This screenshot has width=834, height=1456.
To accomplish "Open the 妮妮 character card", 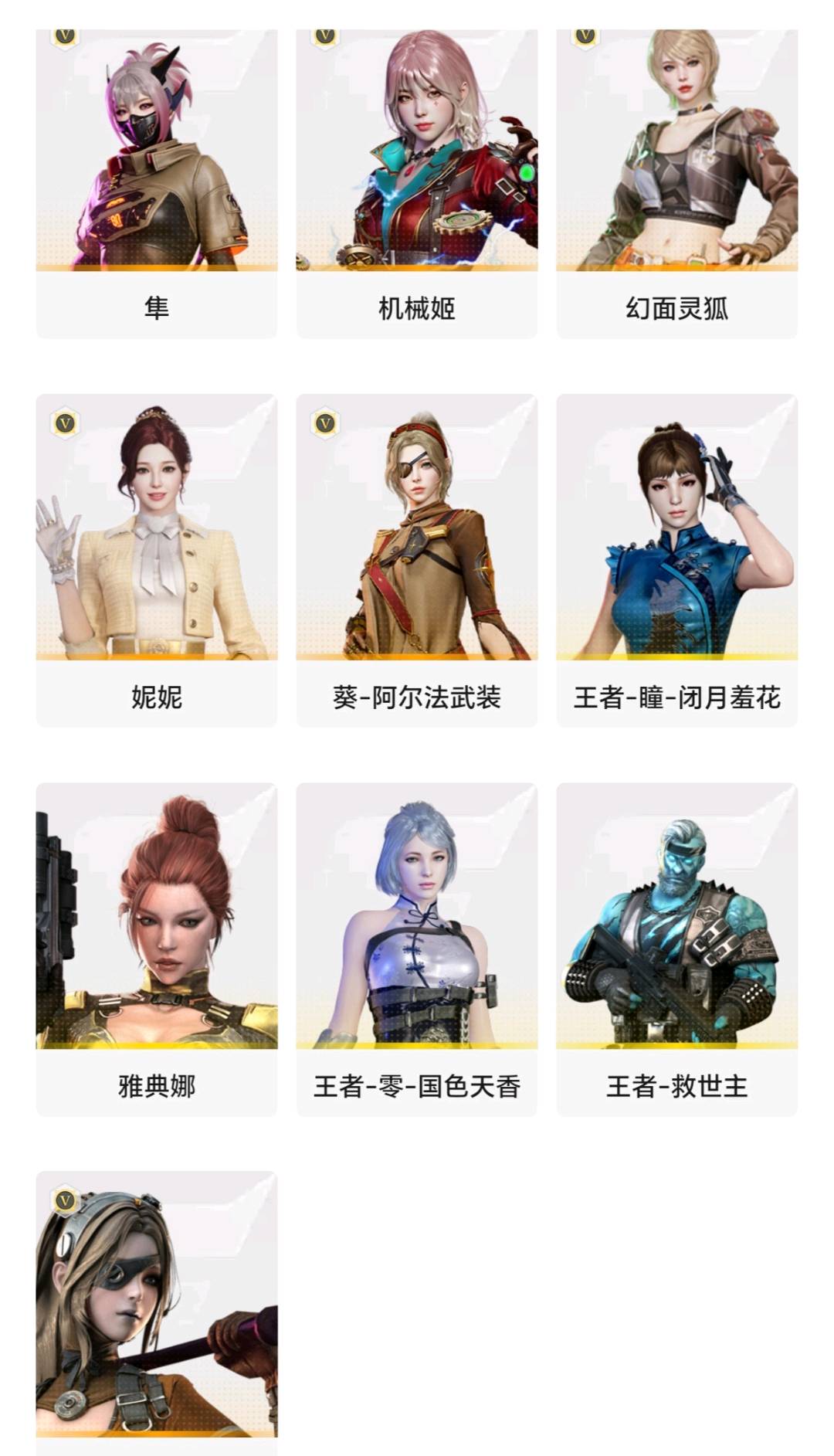I will [x=156, y=560].
